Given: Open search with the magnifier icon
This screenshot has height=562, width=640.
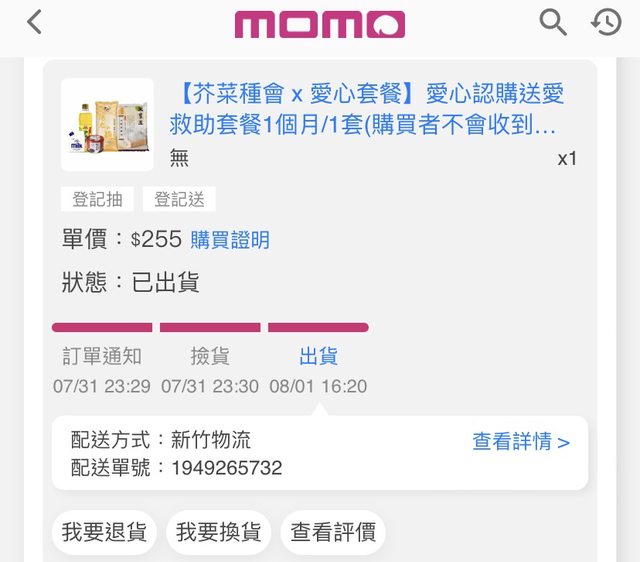Looking at the screenshot, I should [553, 22].
